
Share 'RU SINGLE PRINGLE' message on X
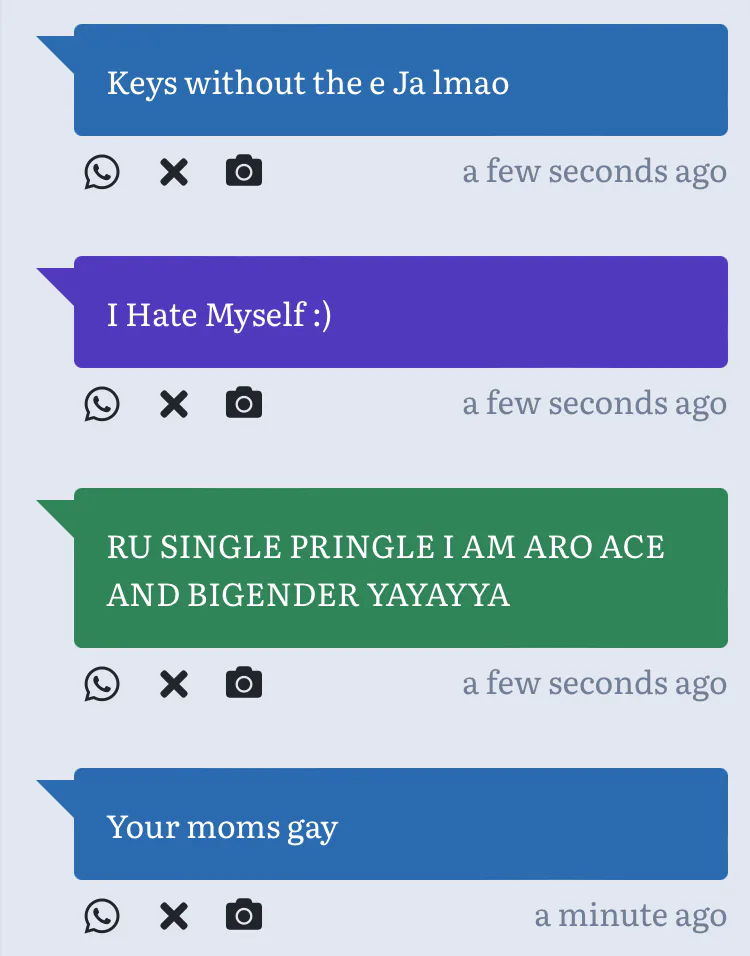[x=174, y=684]
